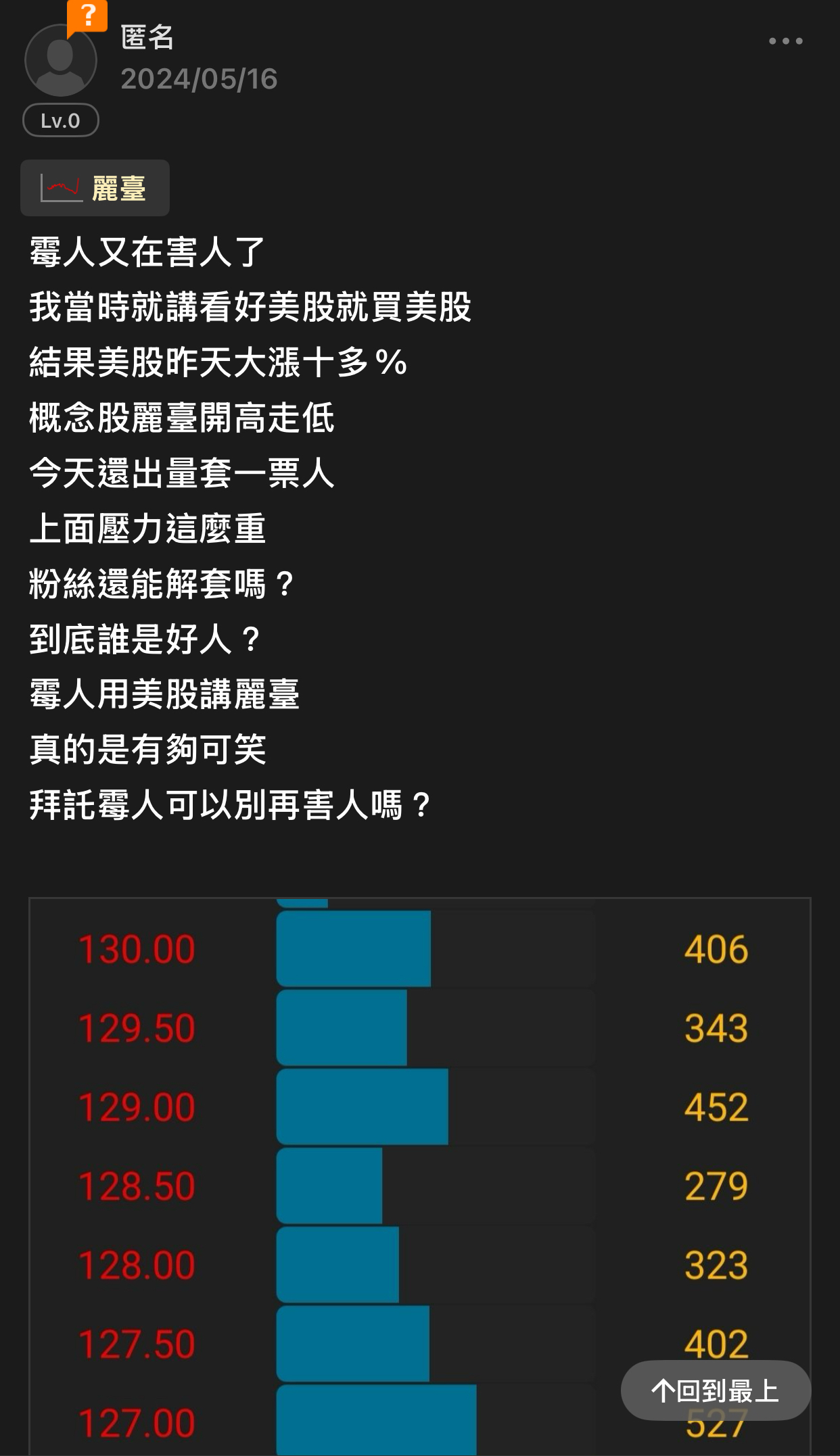Open the 麗臺 stock tag chip
The width and height of the screenshot is (840, 1456).
coord(95,188)
